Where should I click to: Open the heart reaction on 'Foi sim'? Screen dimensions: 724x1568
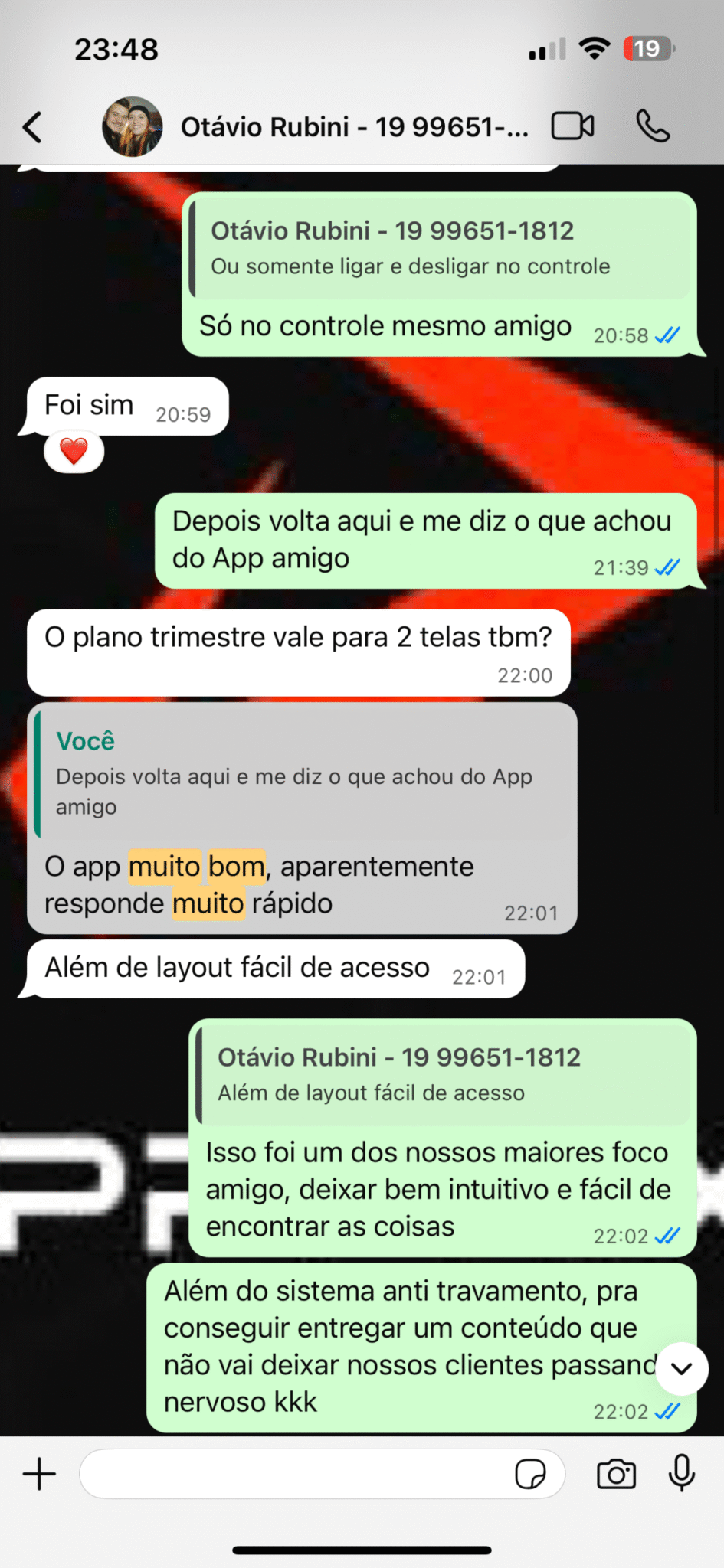(74, 452)
